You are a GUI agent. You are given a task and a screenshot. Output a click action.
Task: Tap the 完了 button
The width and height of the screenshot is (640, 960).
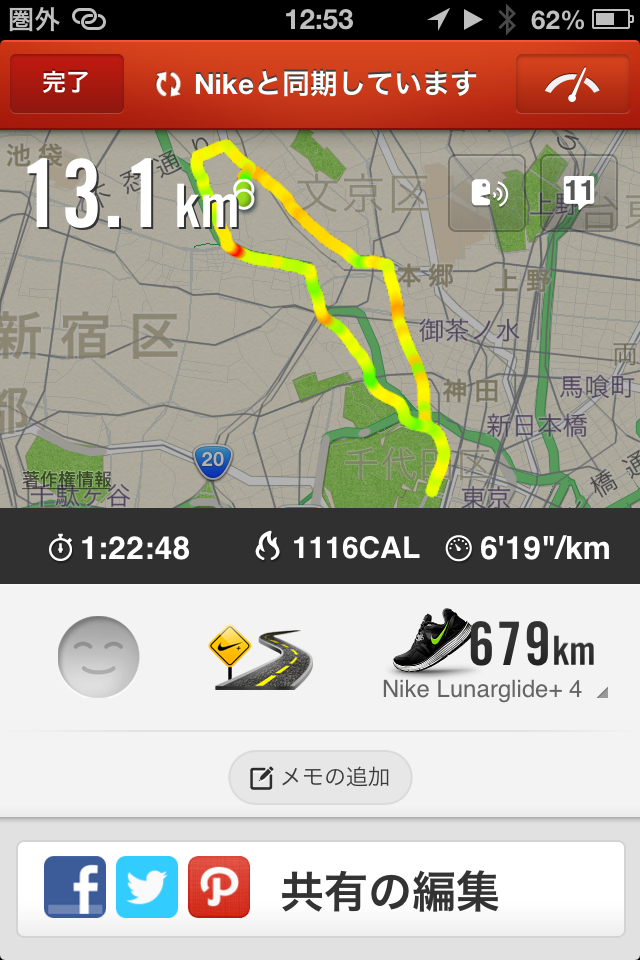67,84
